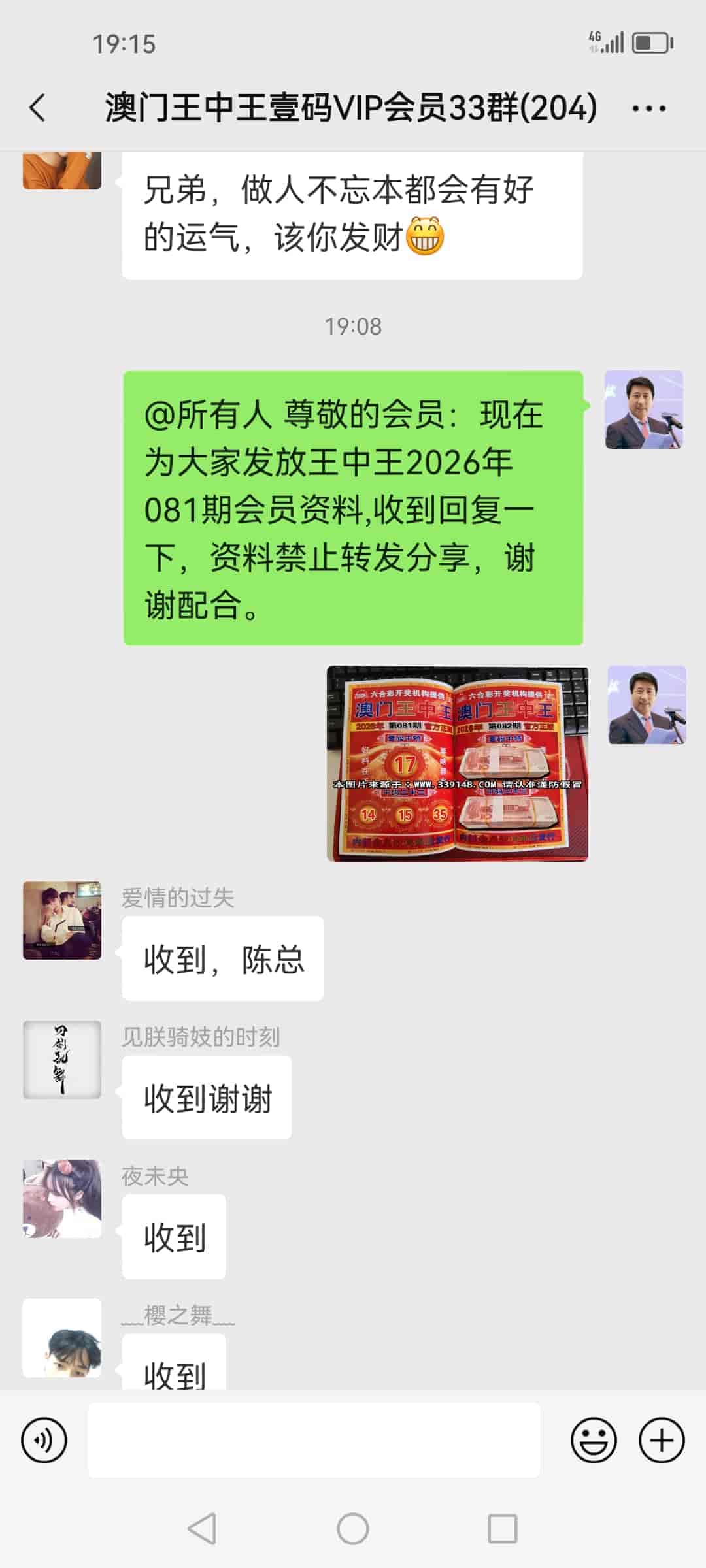View 爱情的过失's profile avatar
This screenshot has height=1568, width=706.
click(62, 920)
